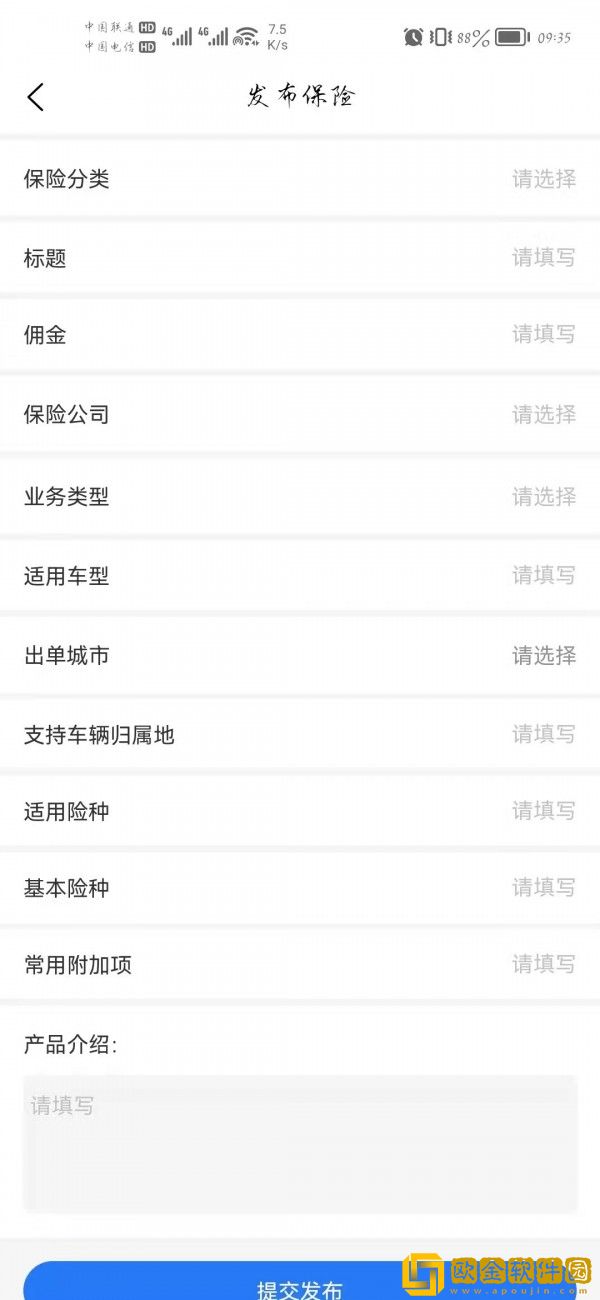The image size is (600, 1300).
Task: Open the 保险分类 selector
Action: (543, 179)
